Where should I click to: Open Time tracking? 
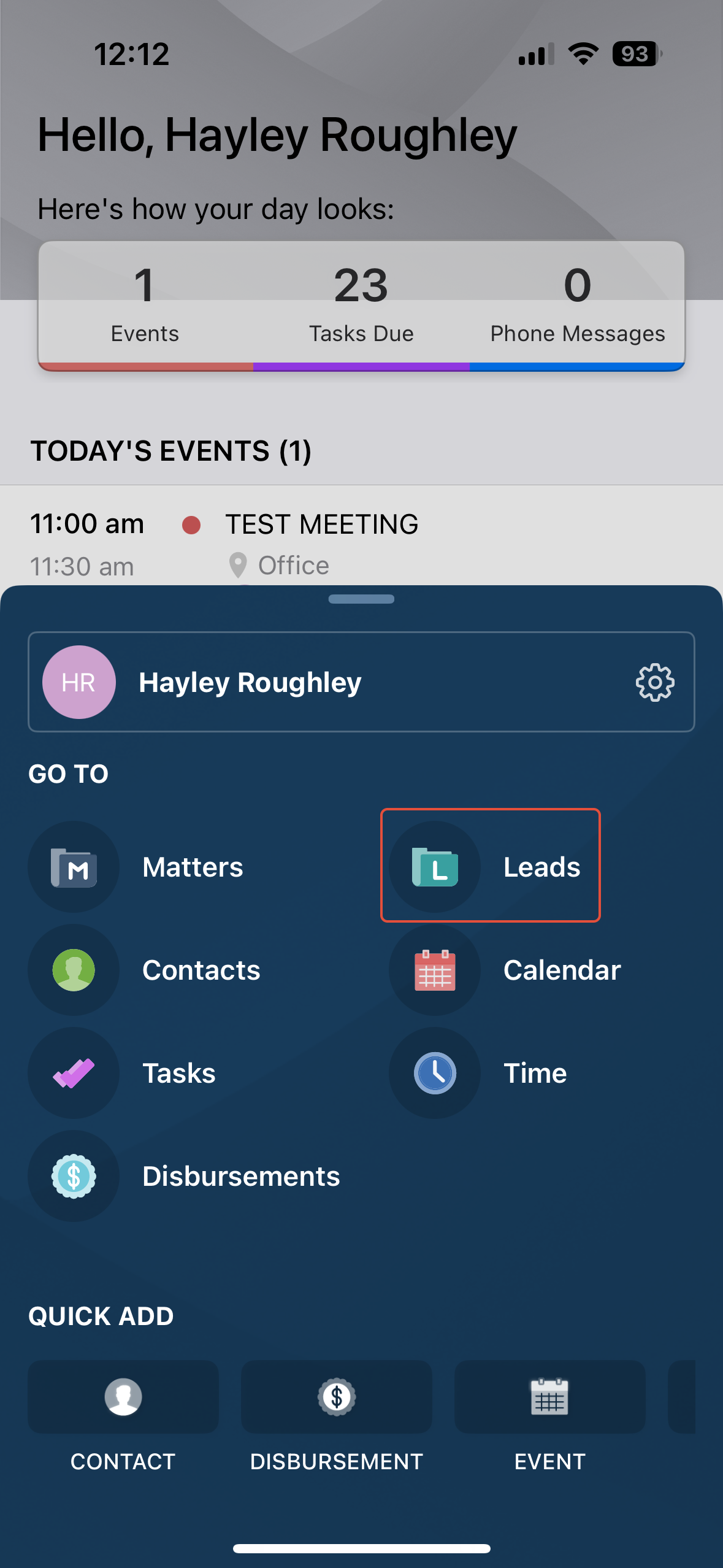point(478,1073)
